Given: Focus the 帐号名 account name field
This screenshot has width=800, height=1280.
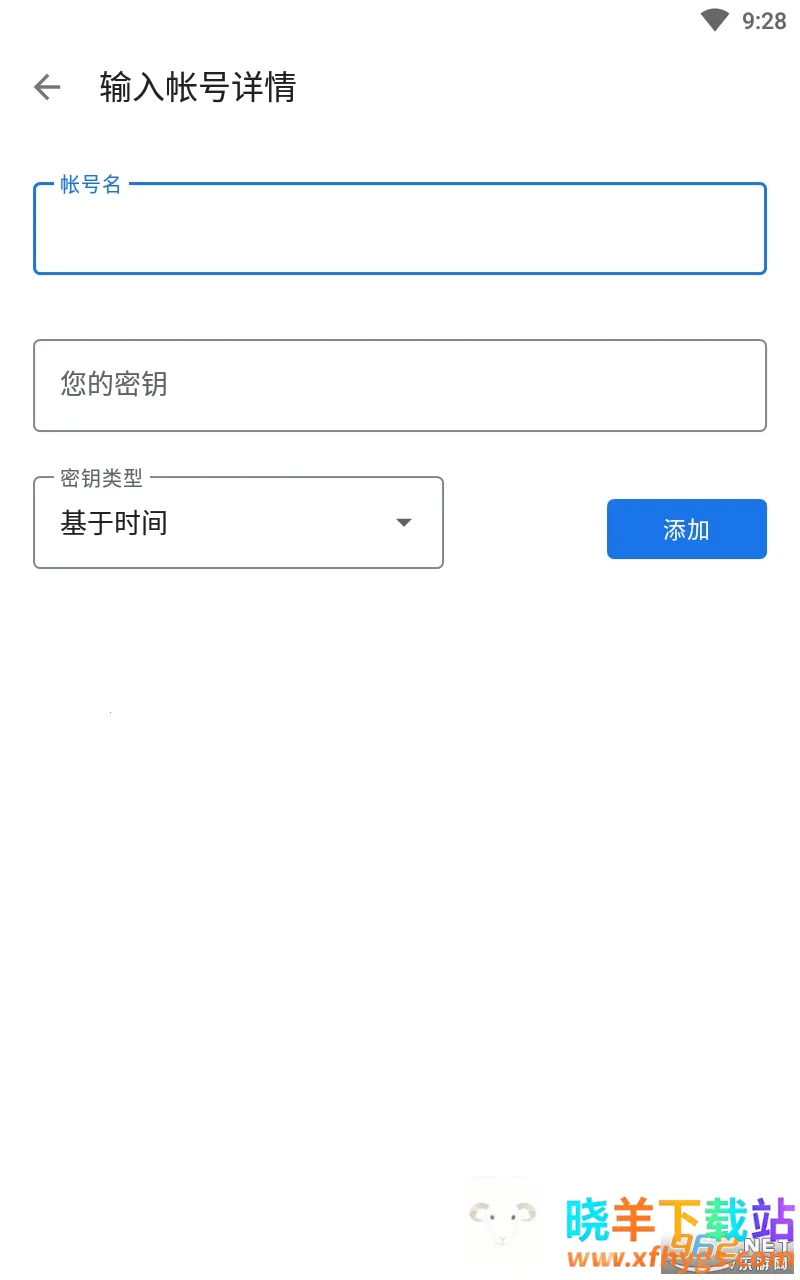Looking at the screenshot, I should 400,229.
